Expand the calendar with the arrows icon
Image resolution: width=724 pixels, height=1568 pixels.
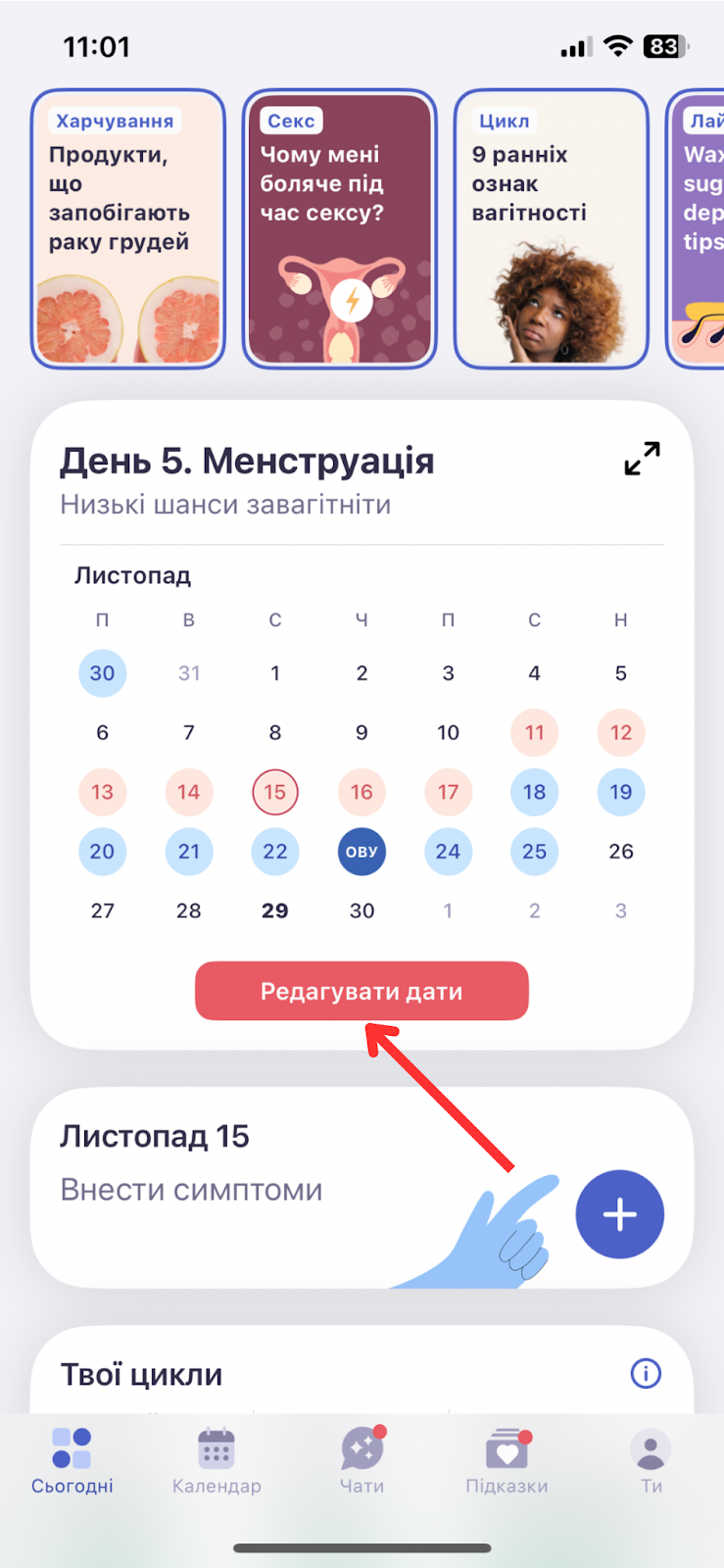coord(643,459)
